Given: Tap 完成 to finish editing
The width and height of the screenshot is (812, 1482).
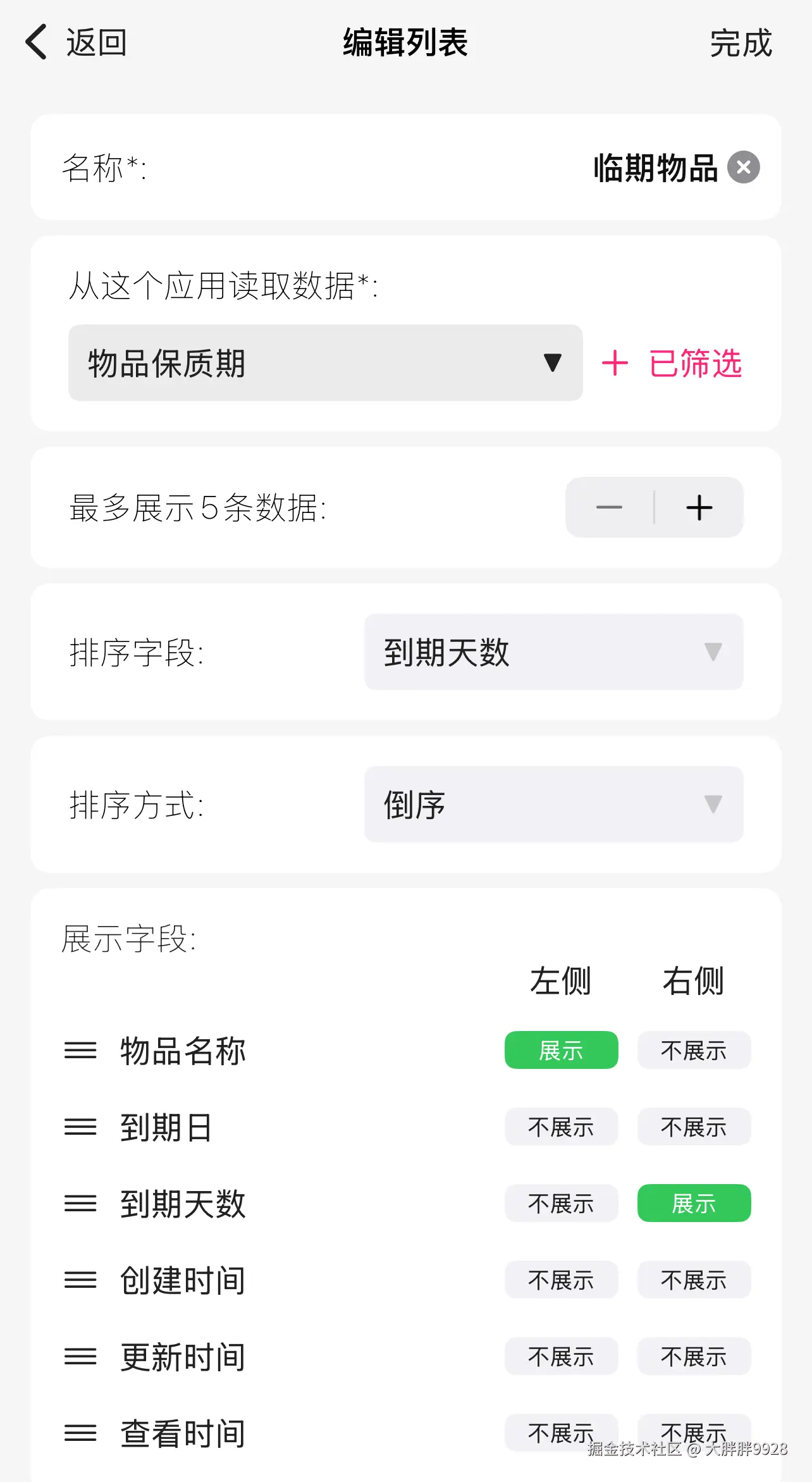Looking at the screenshot, I should (x=741, y=43).
